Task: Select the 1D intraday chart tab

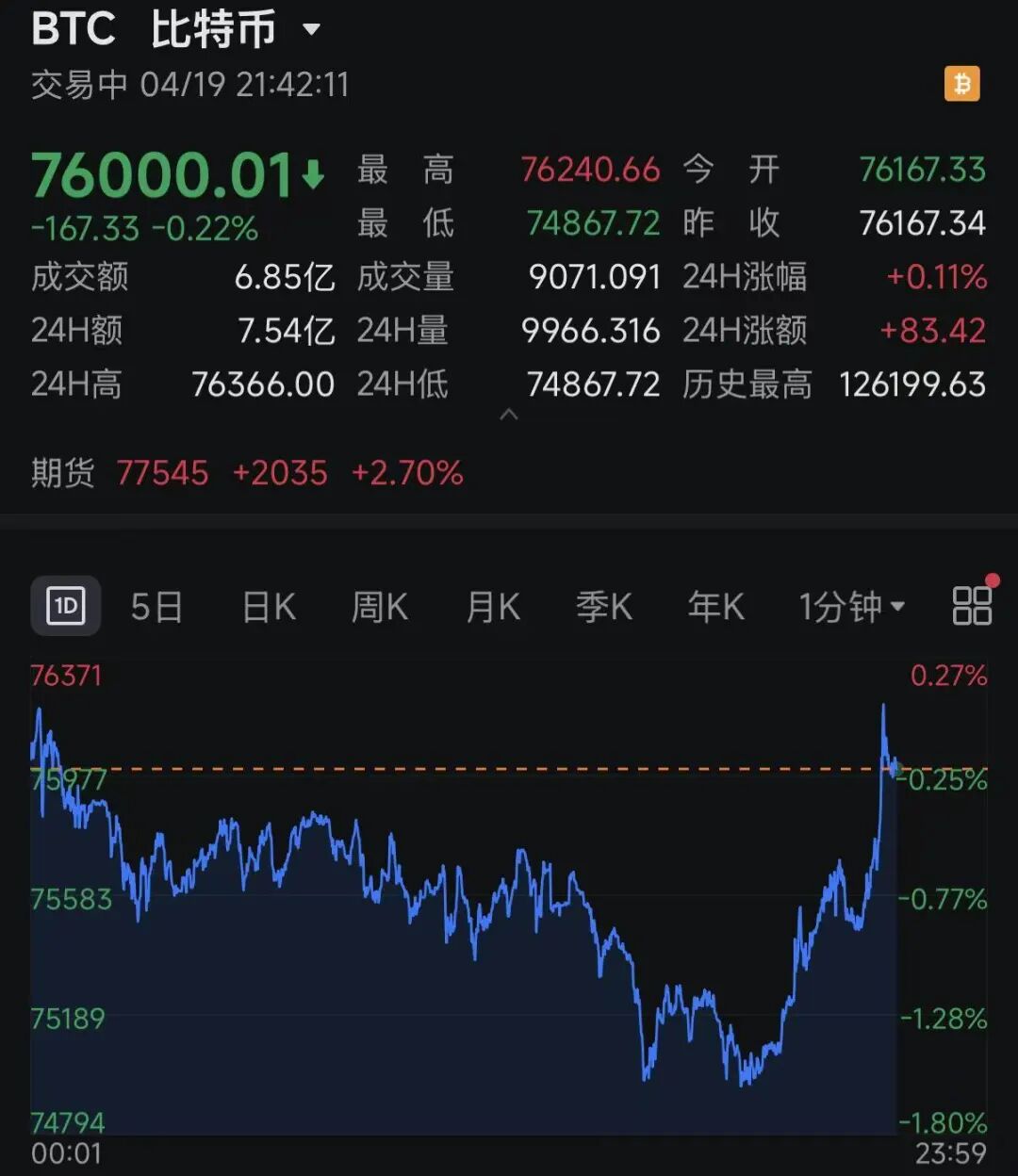Action: (x=66, y=606)
